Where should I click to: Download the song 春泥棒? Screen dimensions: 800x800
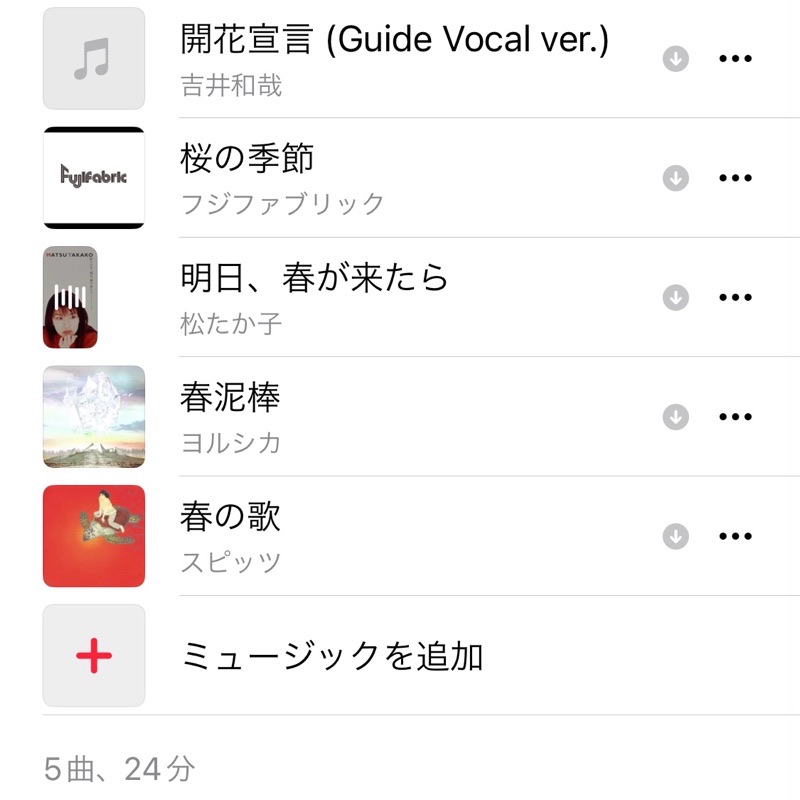[x=676, y=417]
